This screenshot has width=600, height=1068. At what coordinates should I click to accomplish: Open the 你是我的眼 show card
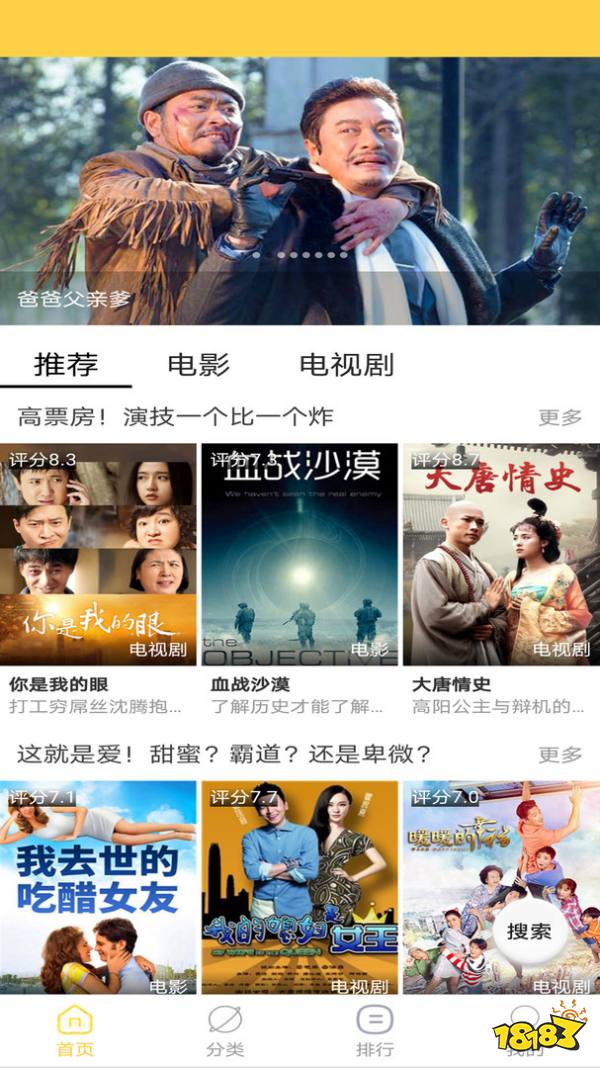pos(98,555)
